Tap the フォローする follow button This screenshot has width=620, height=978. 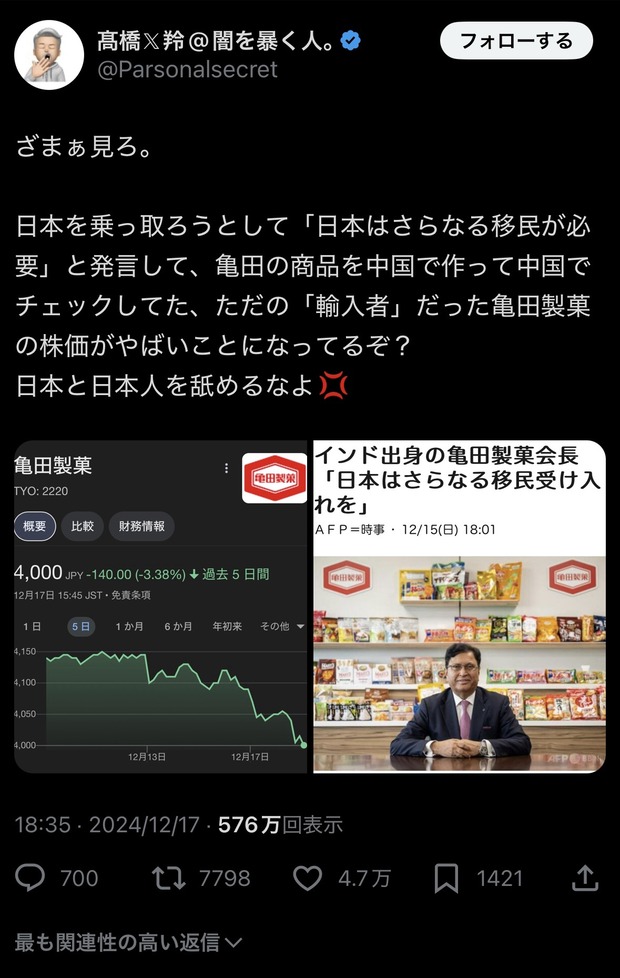tap(516, 41)
